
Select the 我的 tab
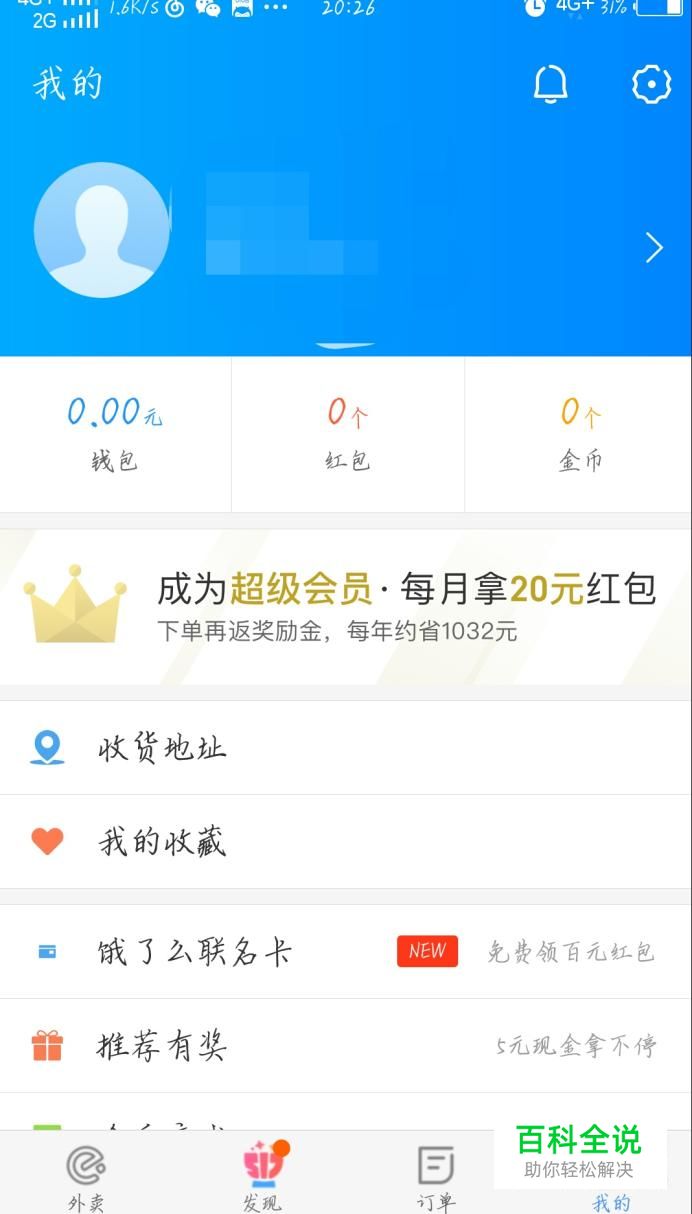click(x=611, y=1200)
